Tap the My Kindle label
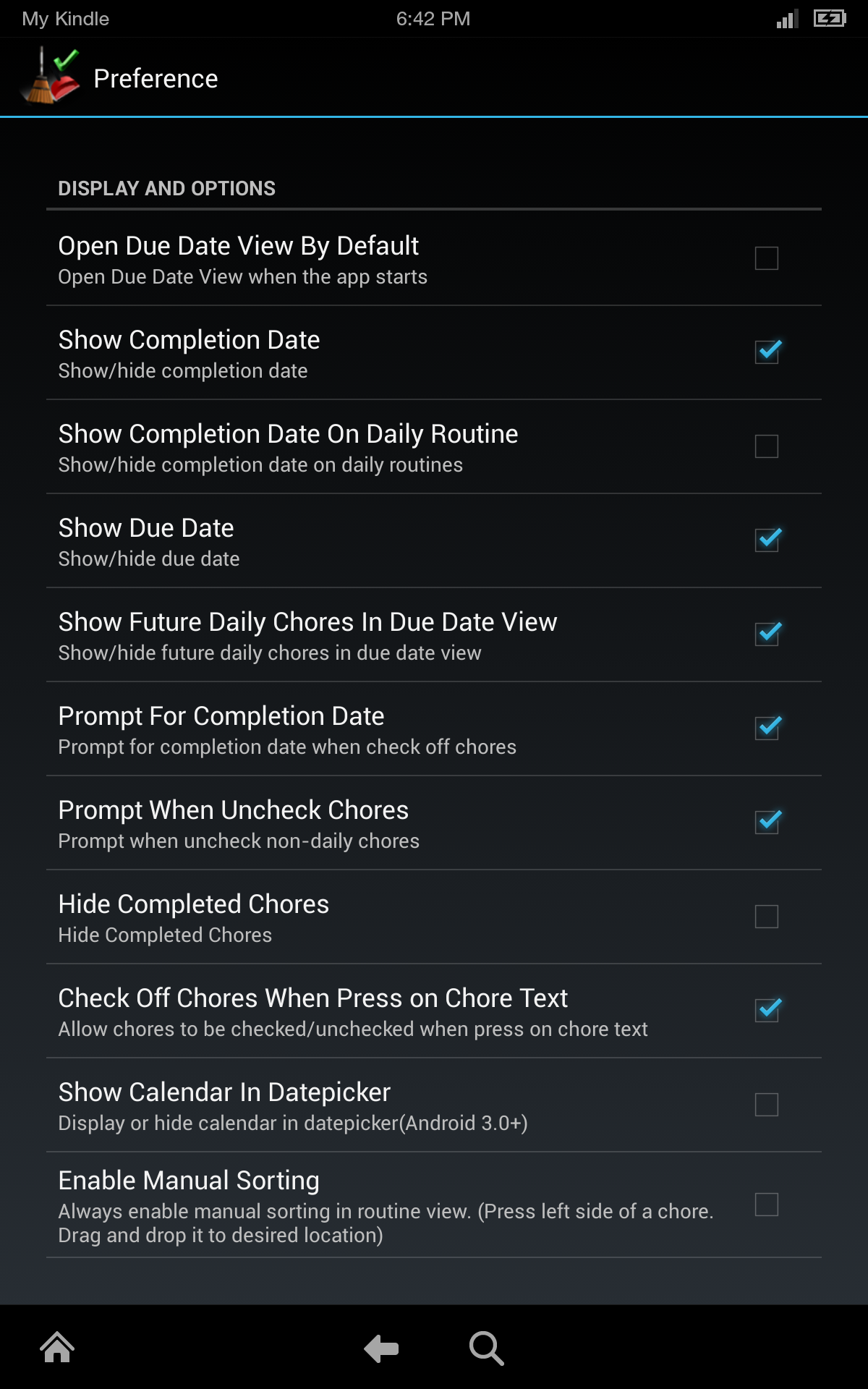 point(65,19)
